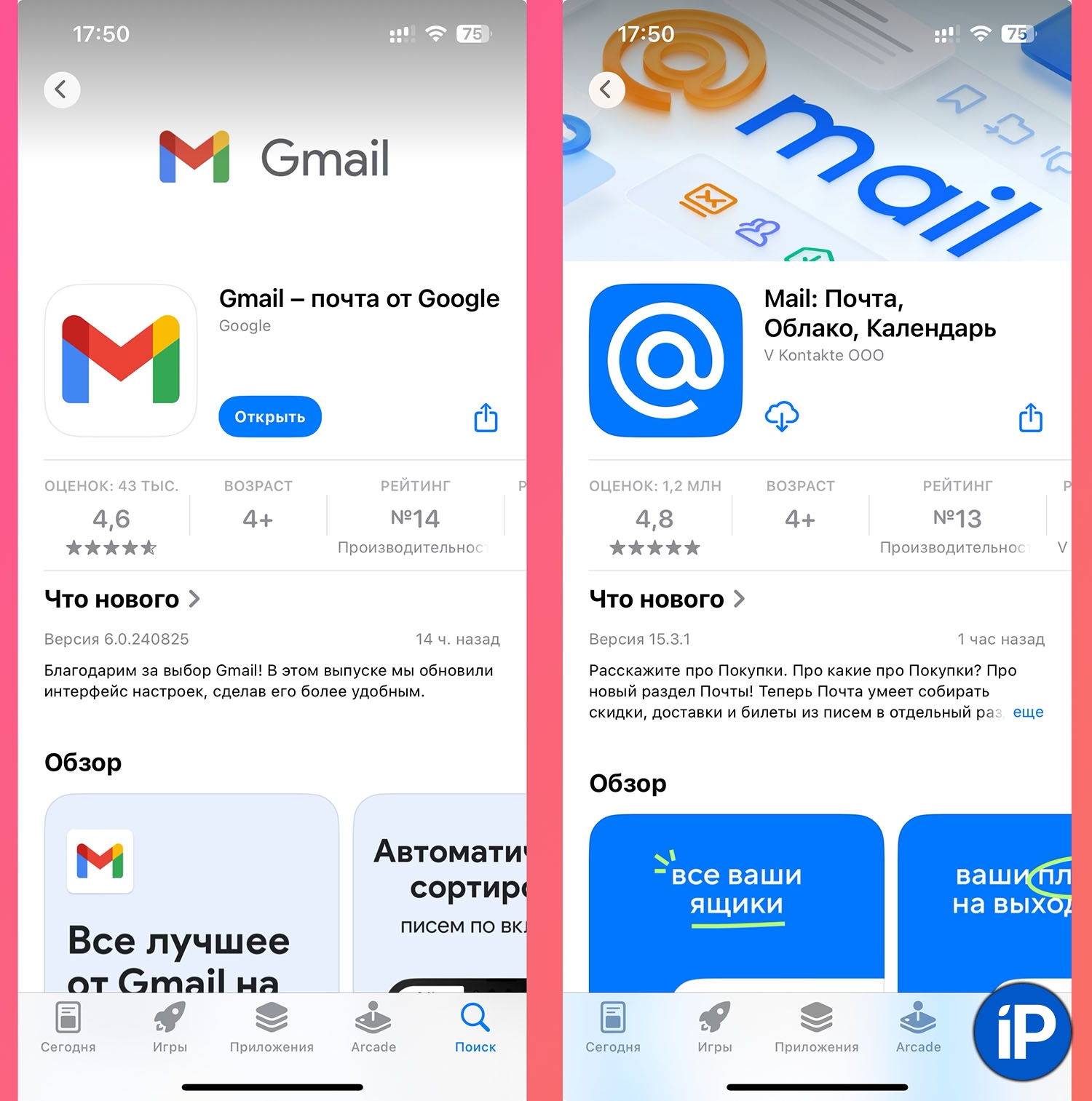Share the Gmail app page
Viewport: 1092px width, 1101px height.
(486, 418)
